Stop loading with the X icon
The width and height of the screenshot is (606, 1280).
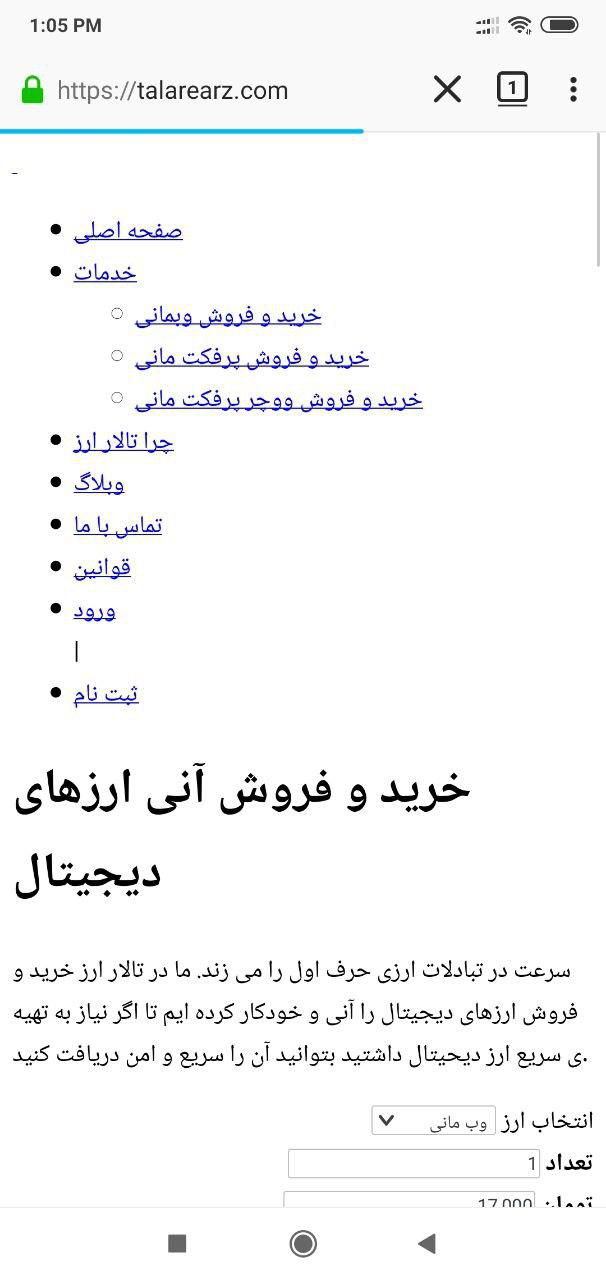(x=447, y=90)
